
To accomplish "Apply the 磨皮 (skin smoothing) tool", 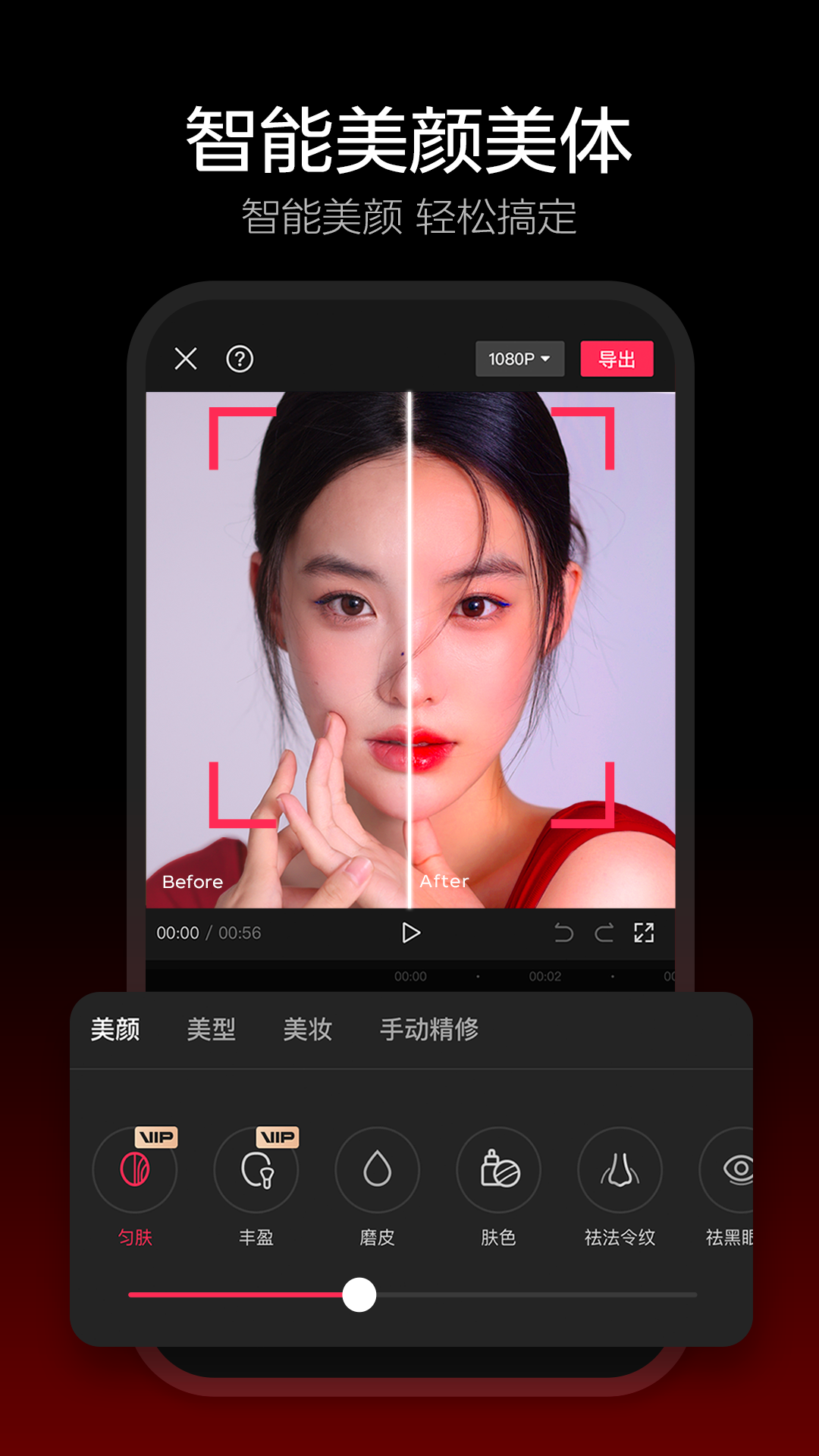I will pyautogui.click(x=378, y=1170).
